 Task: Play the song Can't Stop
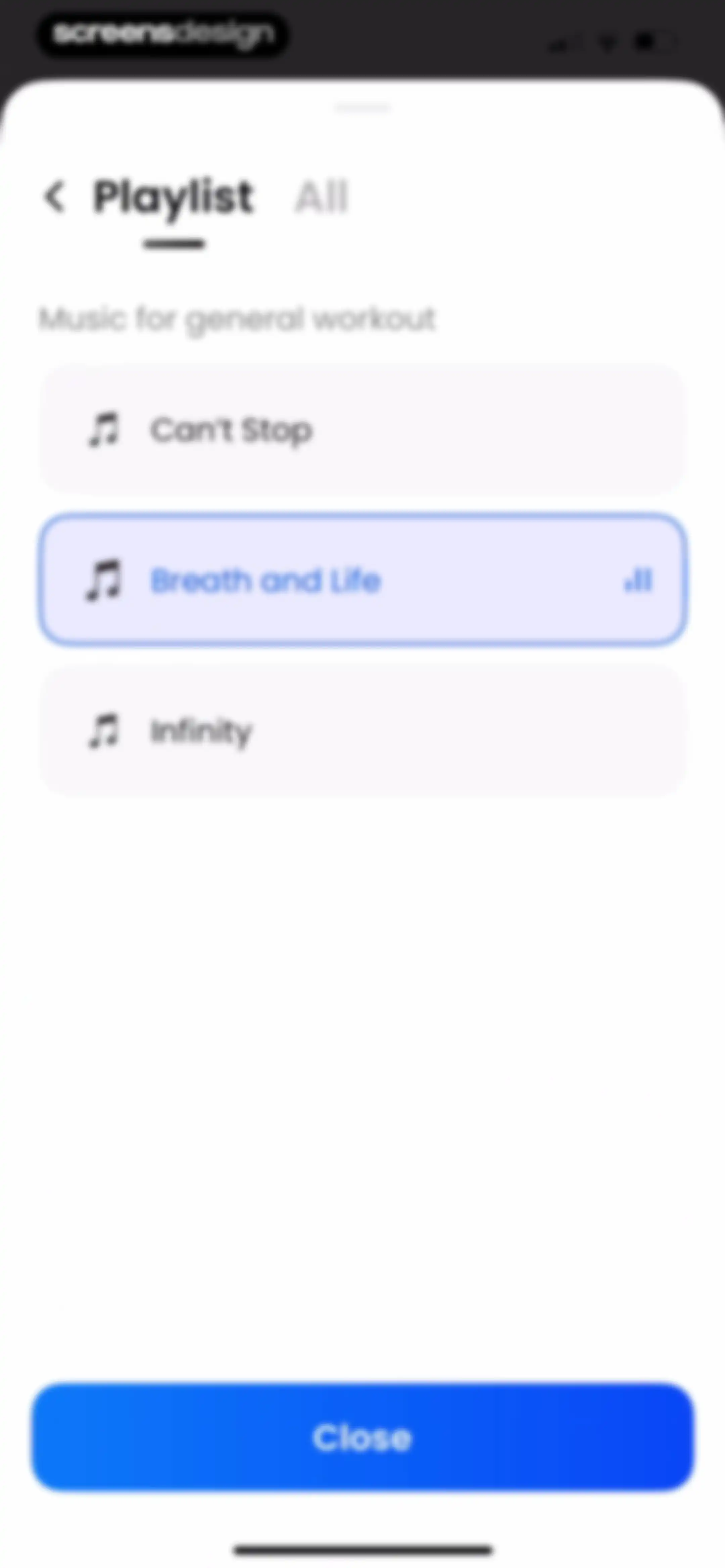point(363,430)
